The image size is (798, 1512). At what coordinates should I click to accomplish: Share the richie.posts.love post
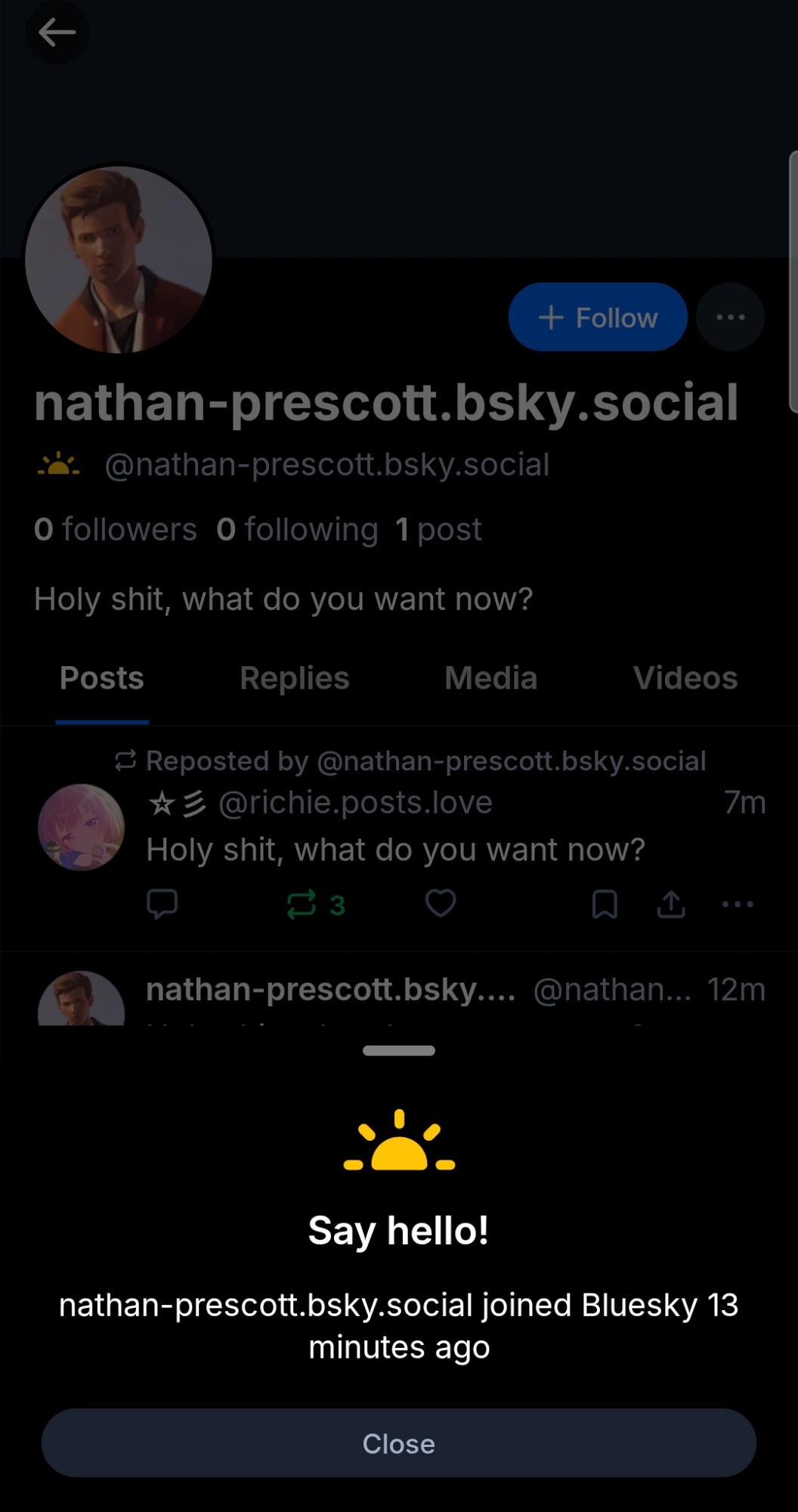point(671,904)
